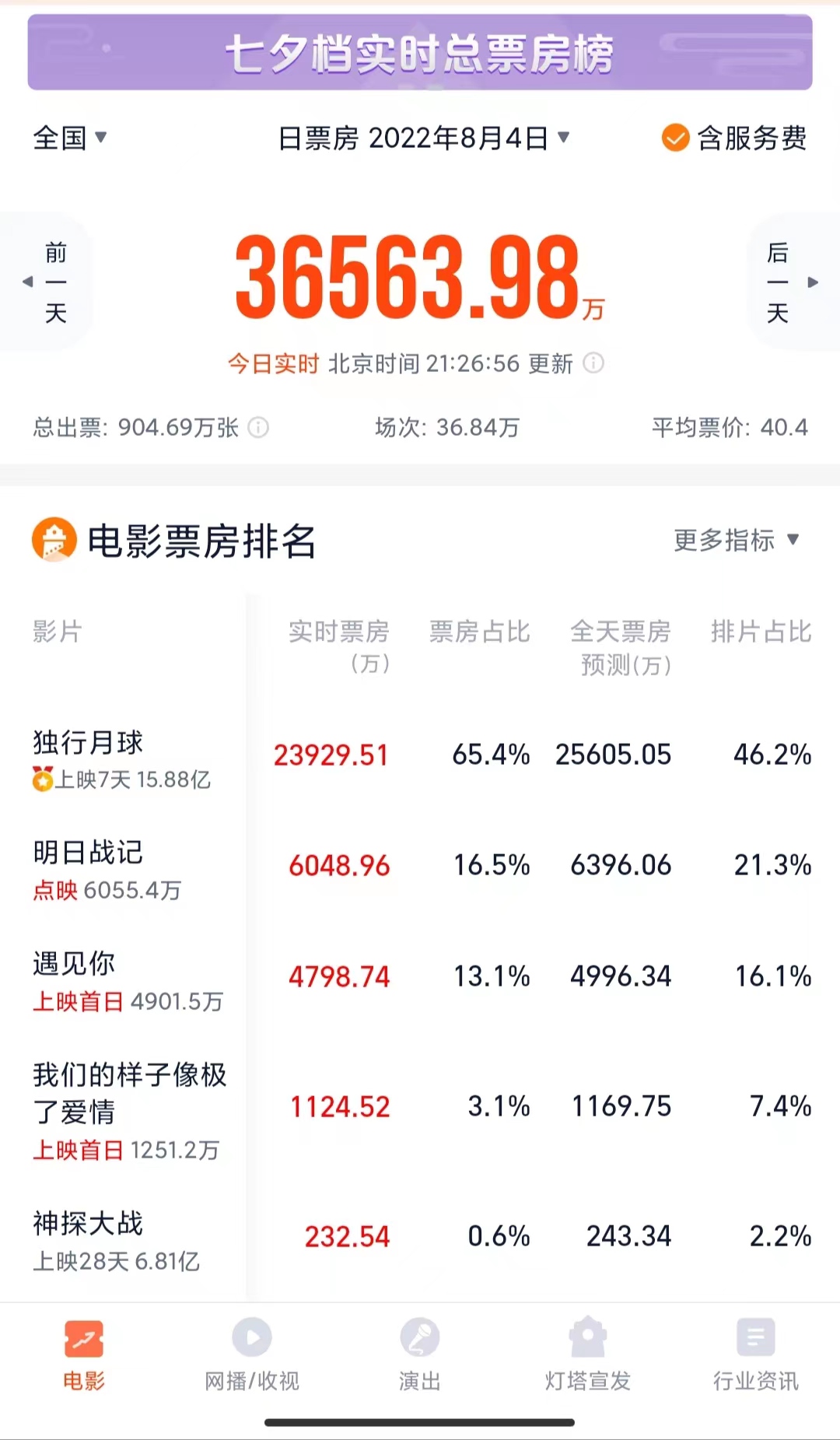The height and width of the screenshot is (1440, 840).
Task: Tap info icon next to 总出票
Action: tap(258, 427)
